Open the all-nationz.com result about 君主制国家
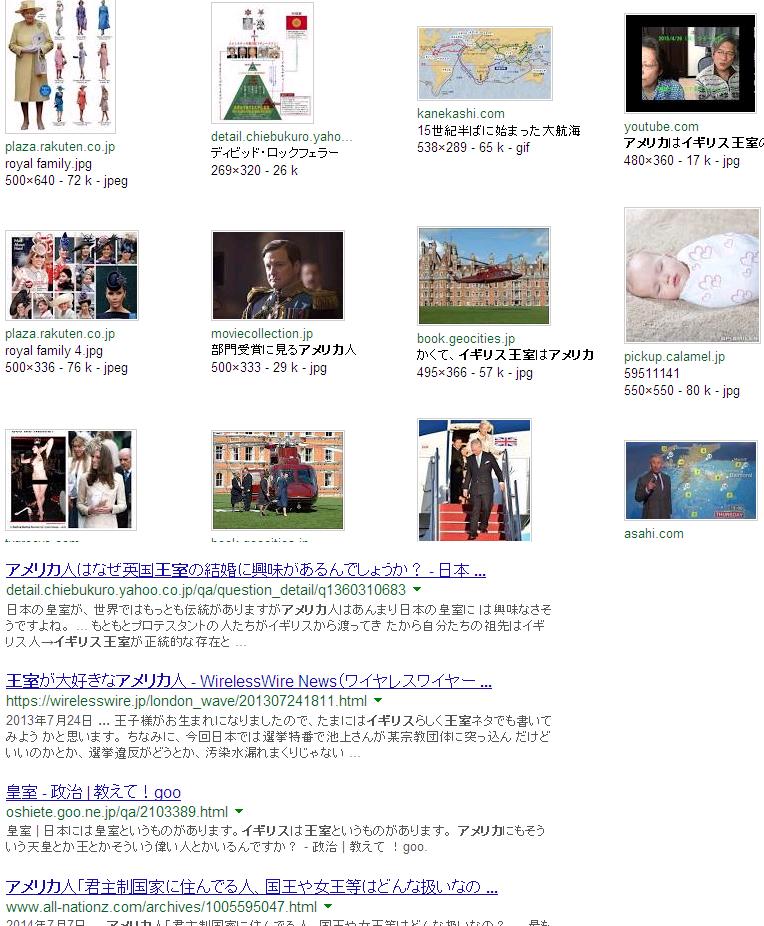 pyautogui.click(x=251, y=888)
